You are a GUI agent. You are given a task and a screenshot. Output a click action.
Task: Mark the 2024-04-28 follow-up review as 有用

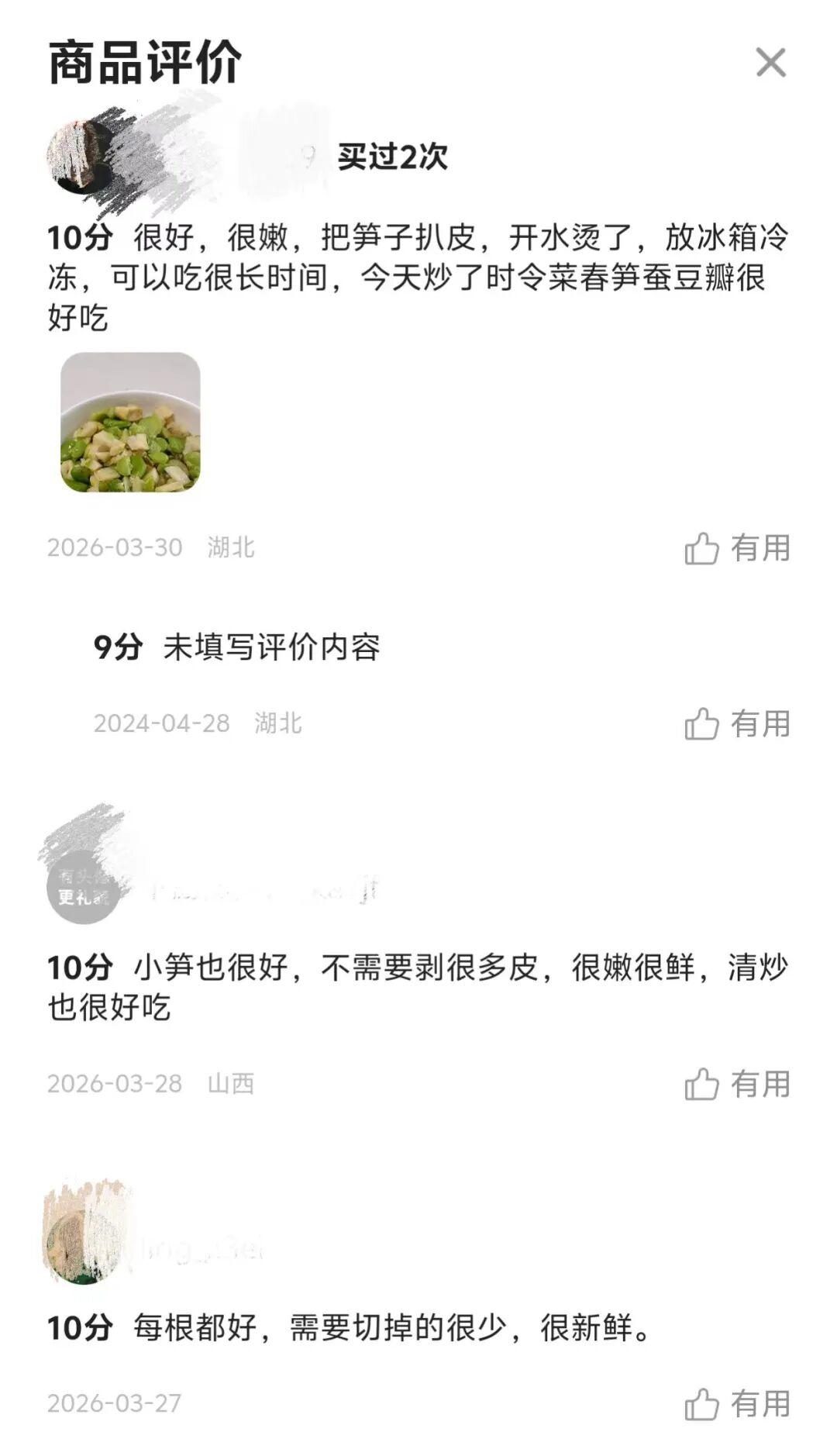(x=736, y=724)
